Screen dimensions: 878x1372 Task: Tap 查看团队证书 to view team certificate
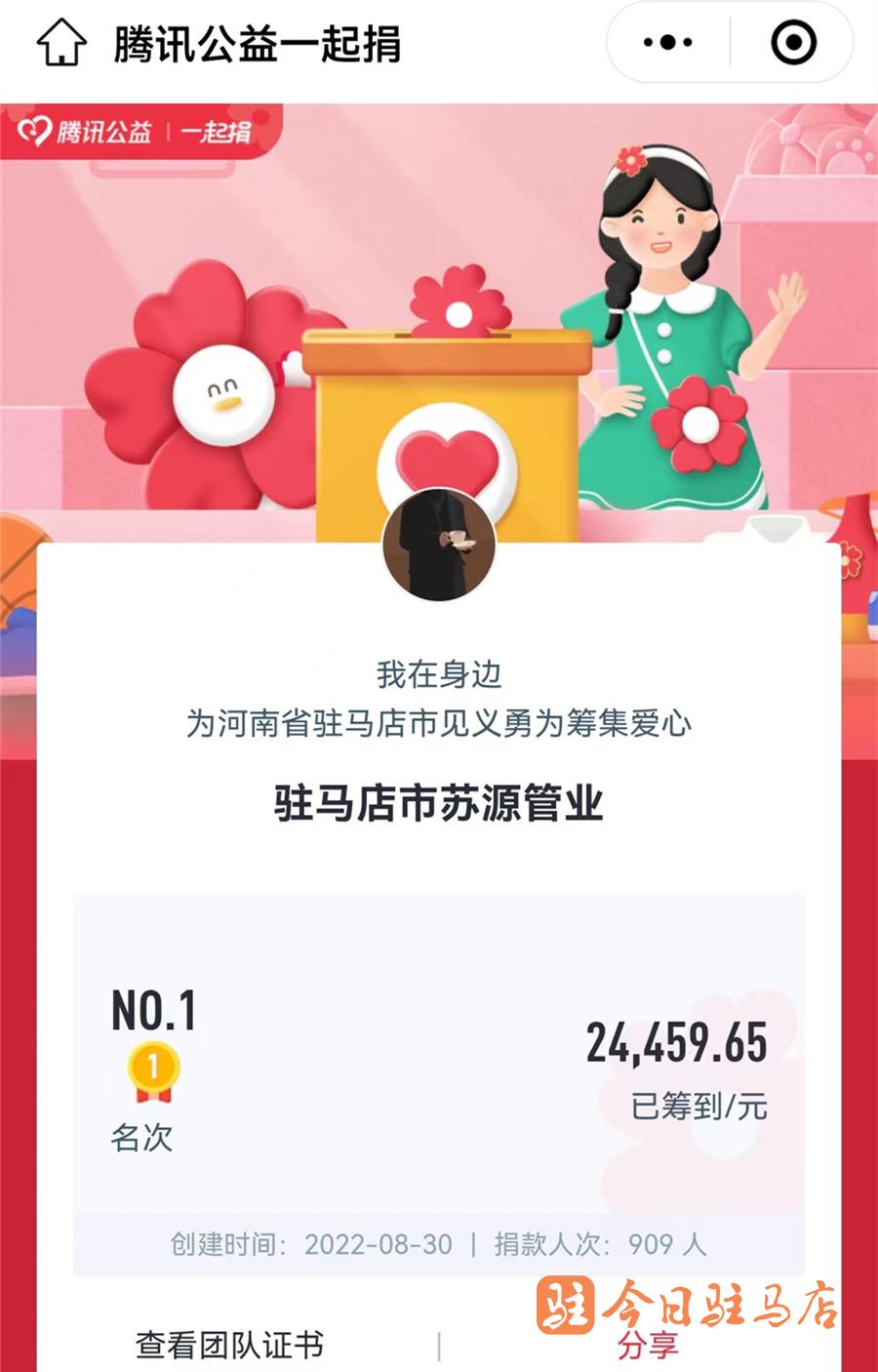230,1345
